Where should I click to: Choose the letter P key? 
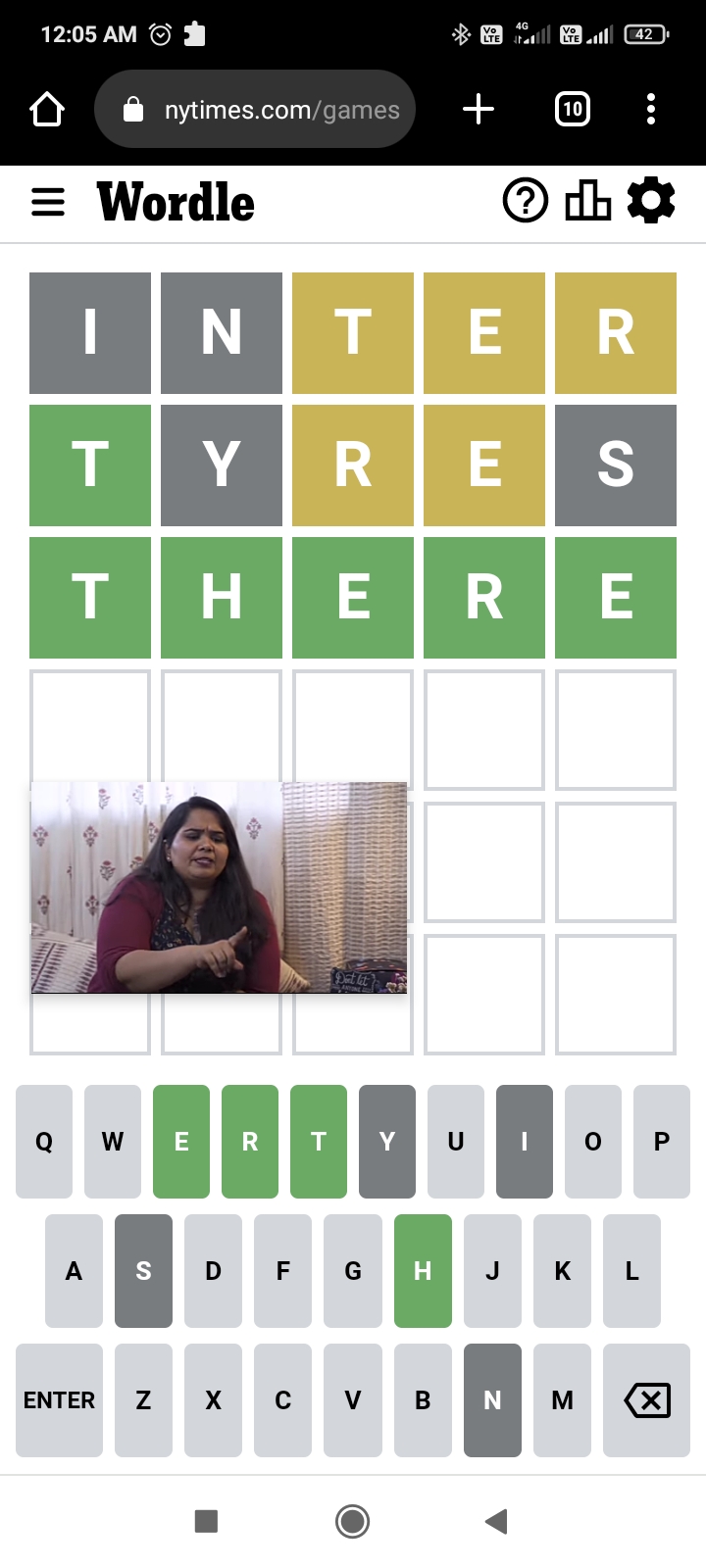(662, 1141)
